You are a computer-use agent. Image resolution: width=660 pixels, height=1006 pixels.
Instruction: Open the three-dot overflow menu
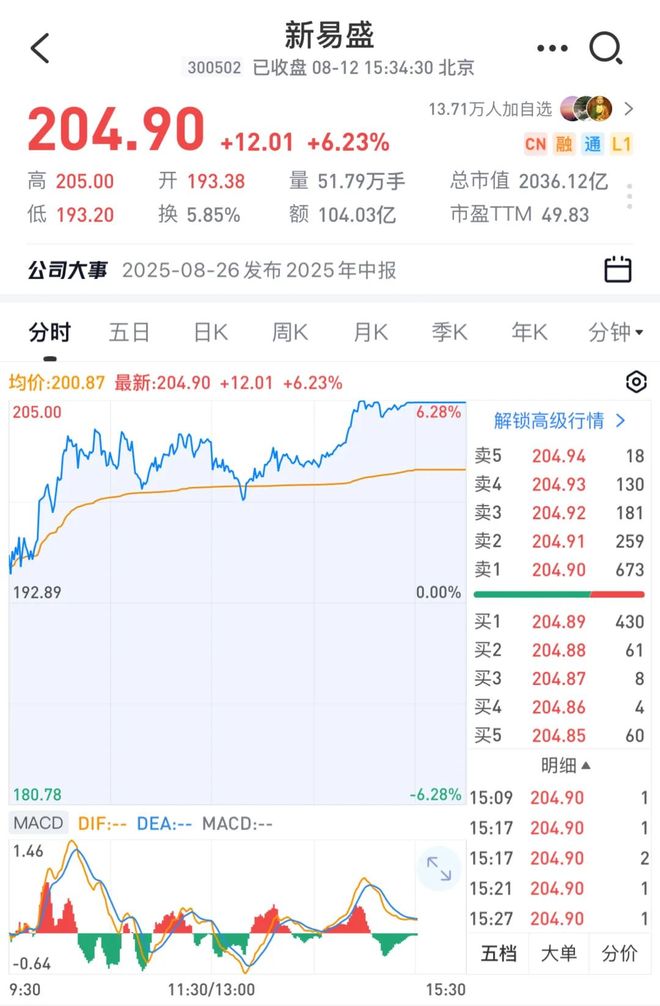[x=552, y=48]
